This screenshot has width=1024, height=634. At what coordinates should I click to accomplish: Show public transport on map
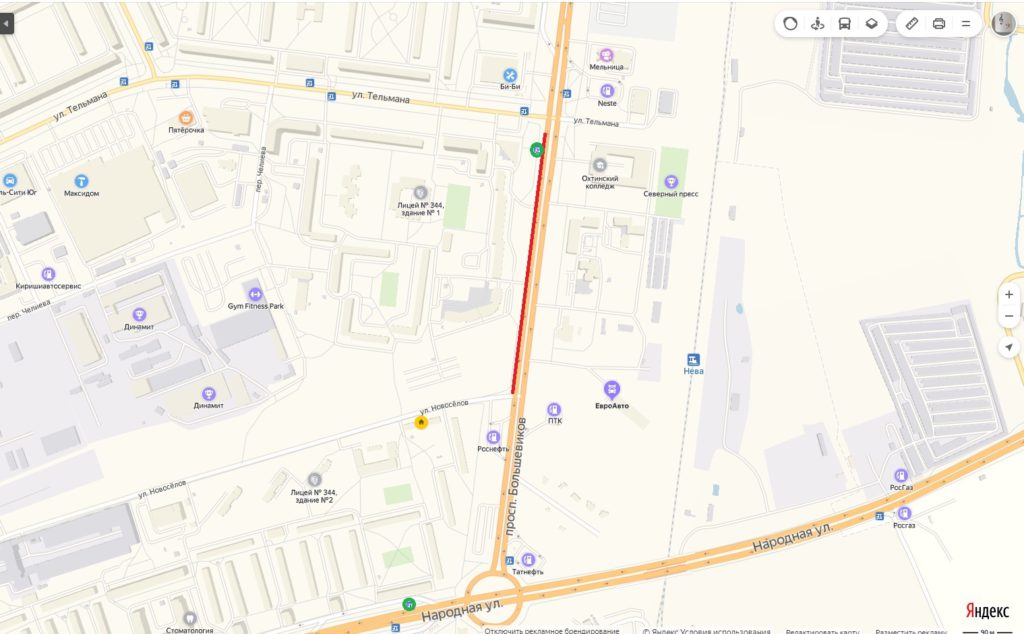pyautogui.click(x=844, y=23)
